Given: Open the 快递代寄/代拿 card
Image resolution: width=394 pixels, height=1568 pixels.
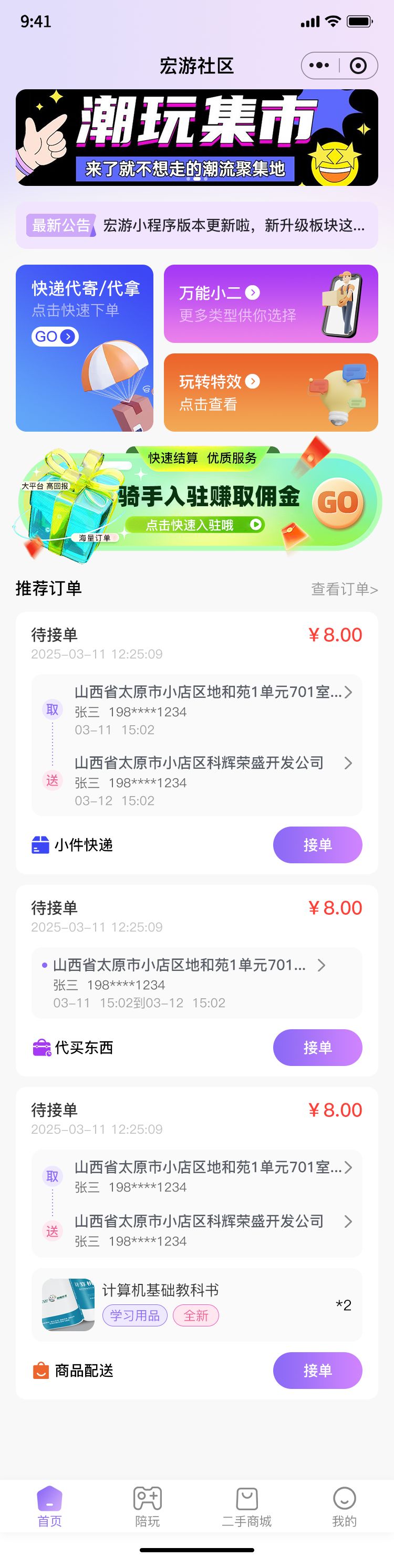Looking at the screenshot, I should tap(84, 348).
